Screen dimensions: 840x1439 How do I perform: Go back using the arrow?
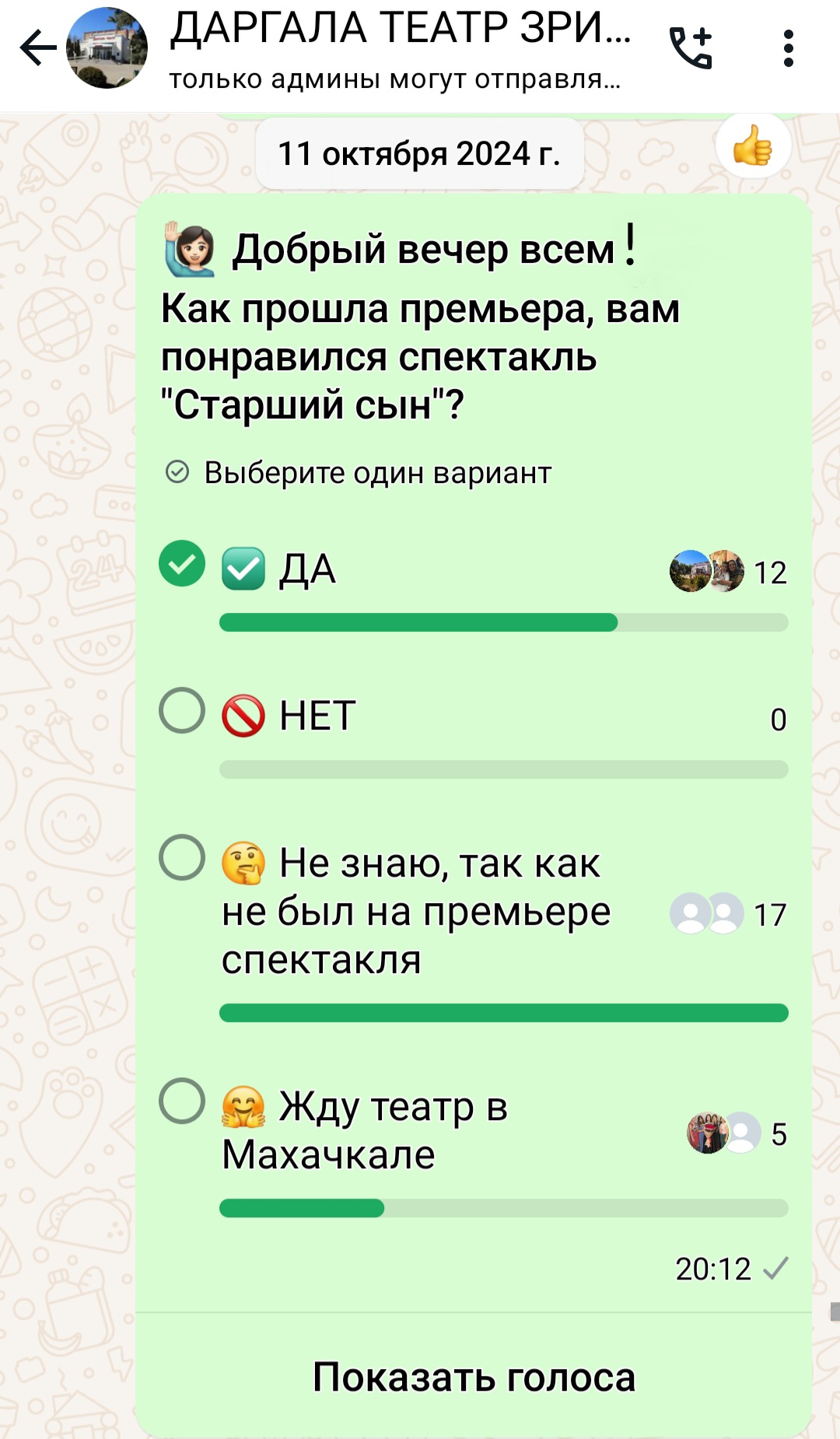tap(38, 49)
